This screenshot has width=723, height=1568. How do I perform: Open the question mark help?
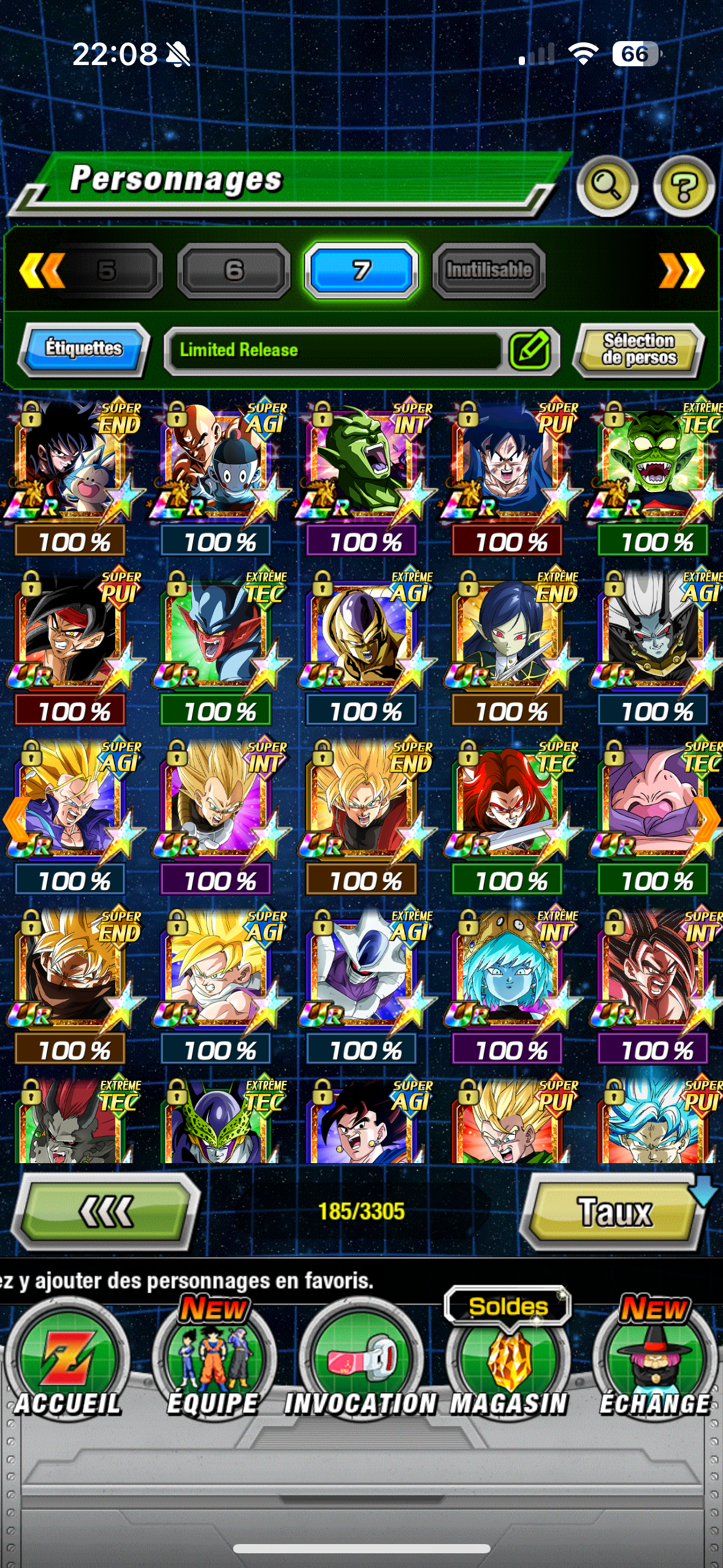(x=683, y=186)
